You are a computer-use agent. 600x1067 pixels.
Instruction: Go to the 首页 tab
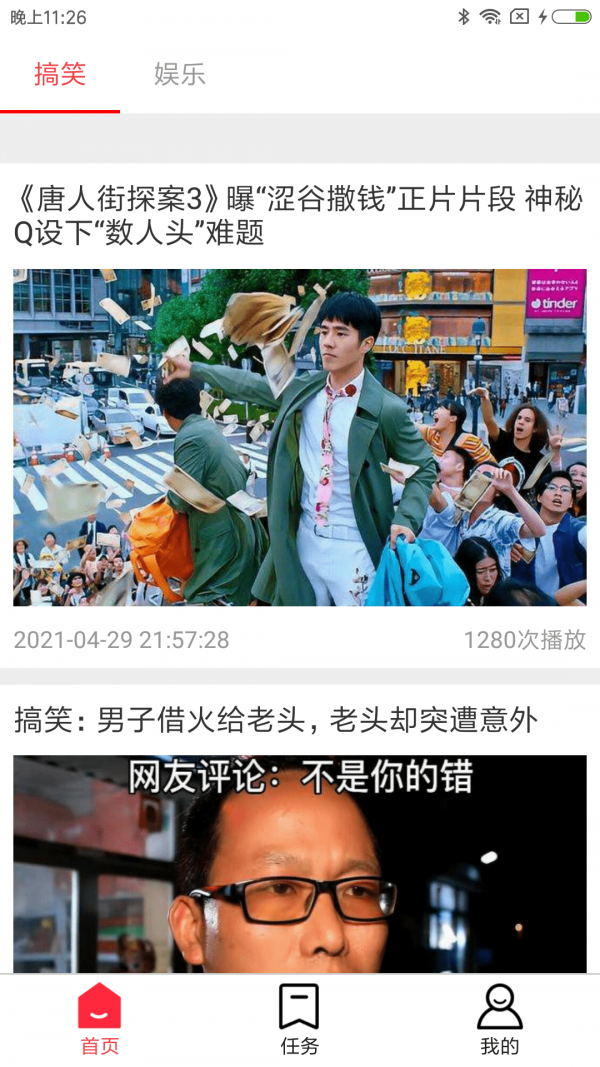100,1020
